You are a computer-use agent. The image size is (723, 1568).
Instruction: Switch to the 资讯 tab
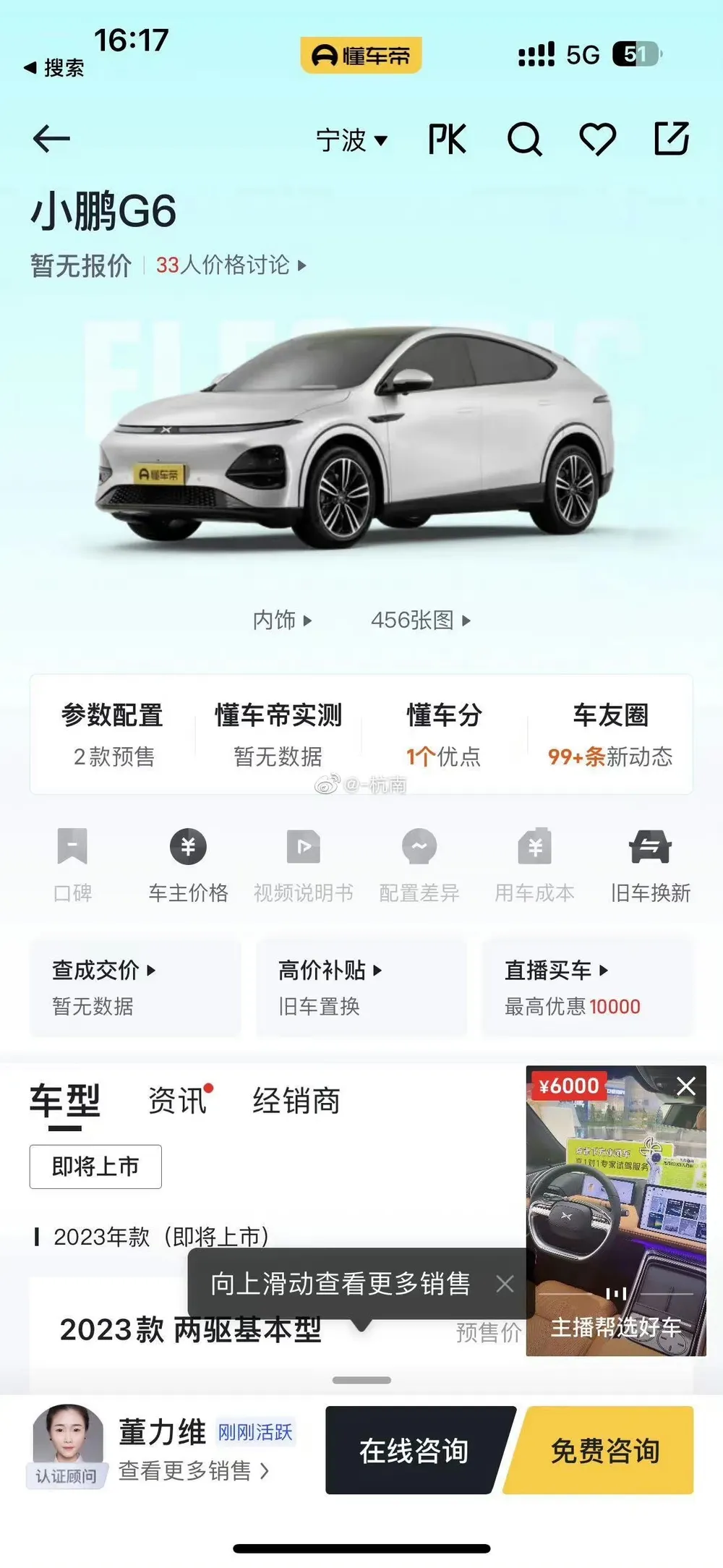178,1101
